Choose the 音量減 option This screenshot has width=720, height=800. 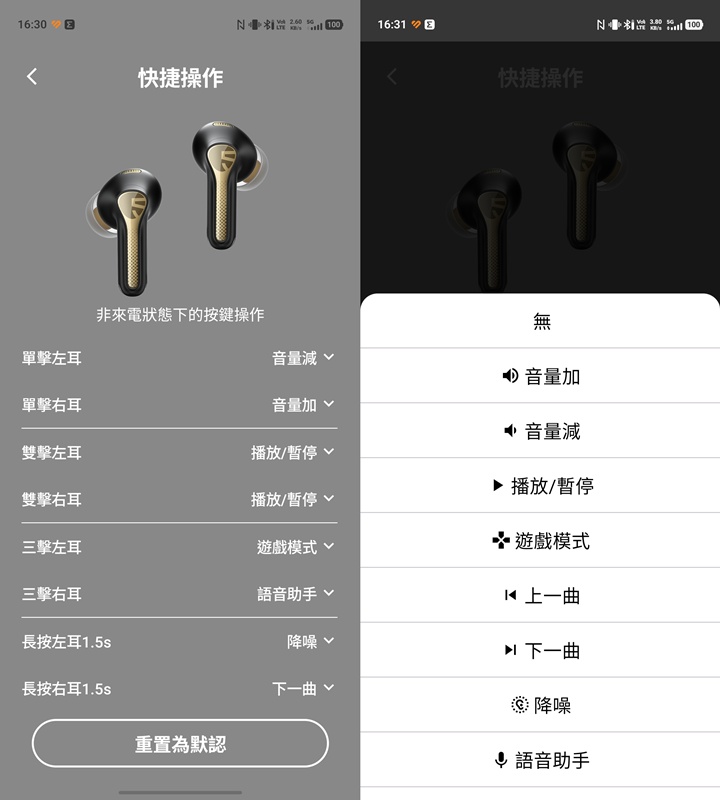point(541,431)
